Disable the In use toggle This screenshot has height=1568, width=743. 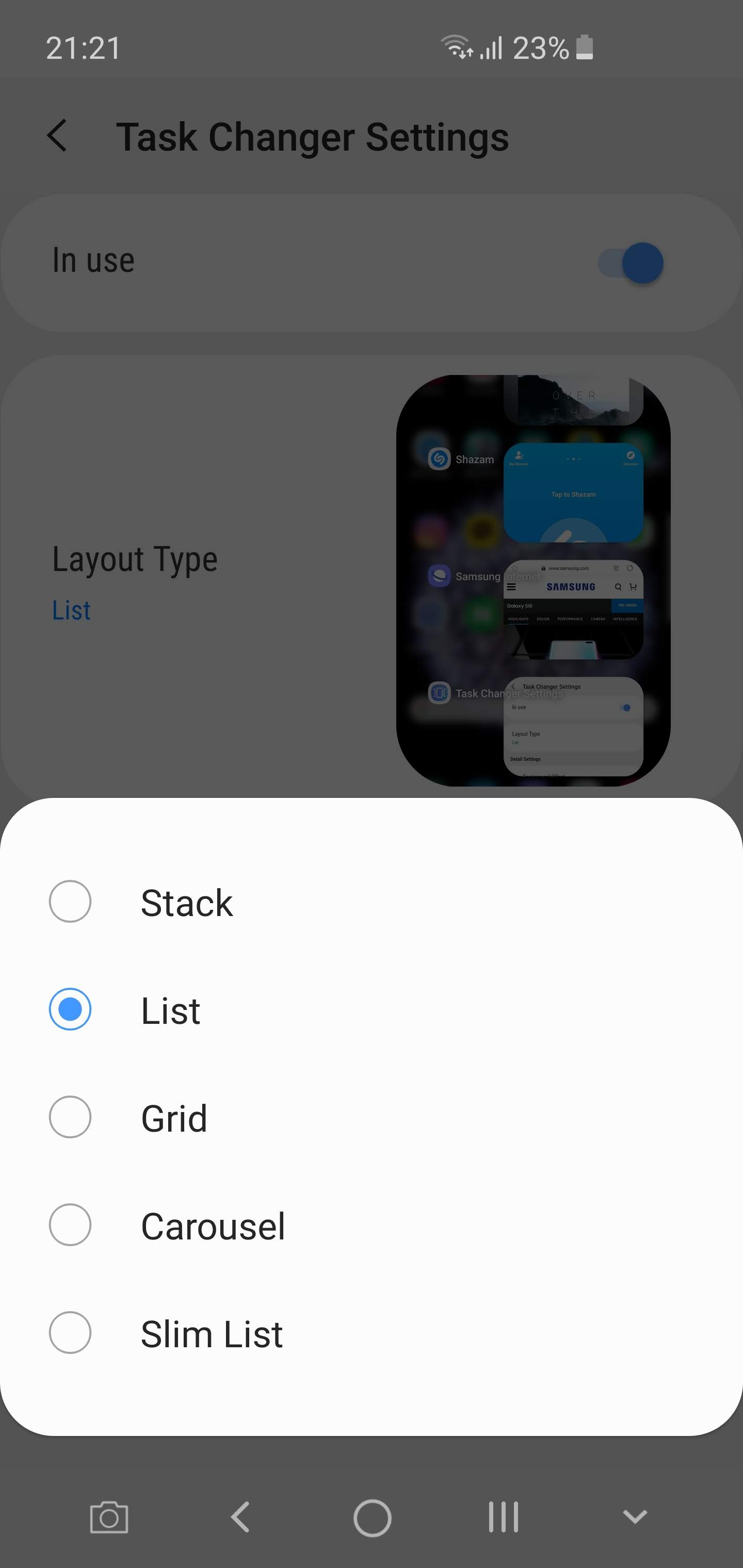click(x=631, y=262)
